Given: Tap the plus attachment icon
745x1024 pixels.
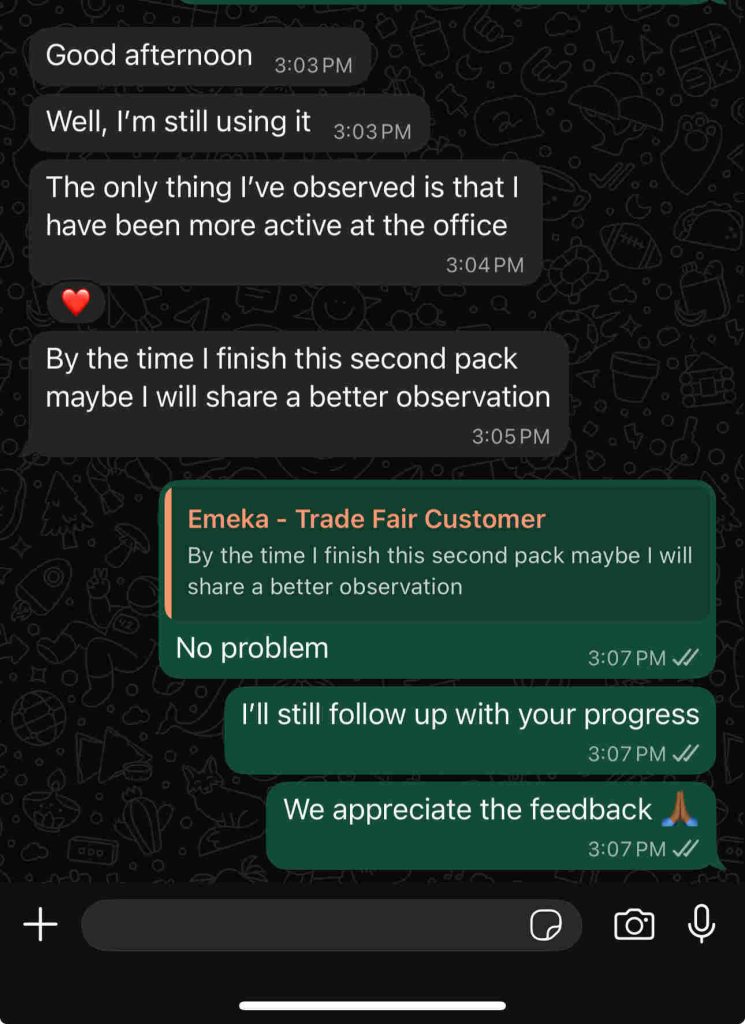Looking at the screenshot, I should coord(40,925).
